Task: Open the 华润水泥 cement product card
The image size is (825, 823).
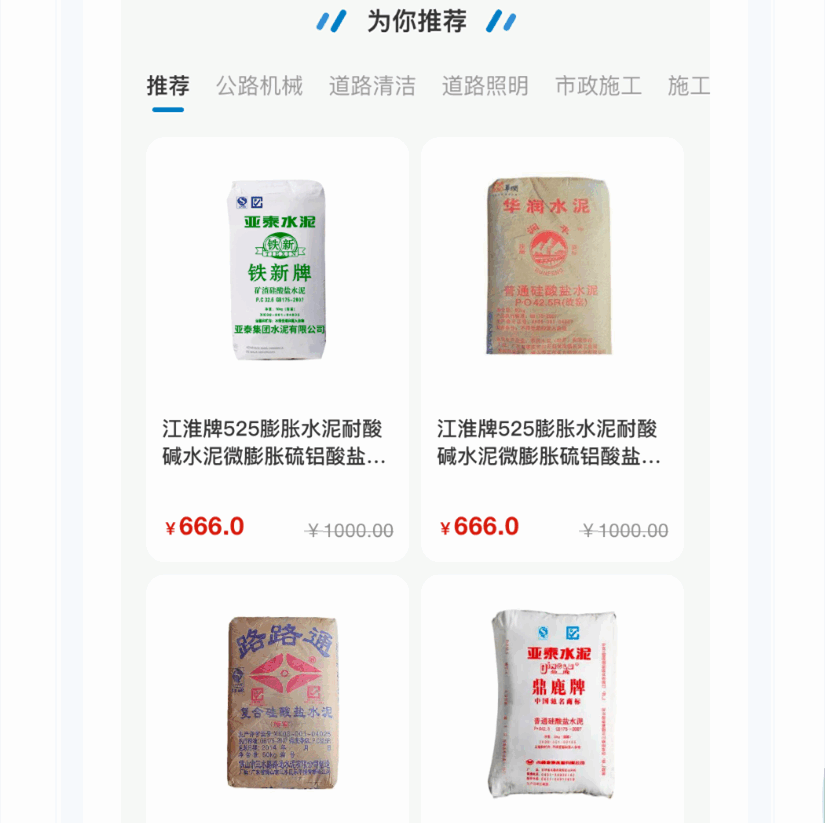Action: [552, 349]
